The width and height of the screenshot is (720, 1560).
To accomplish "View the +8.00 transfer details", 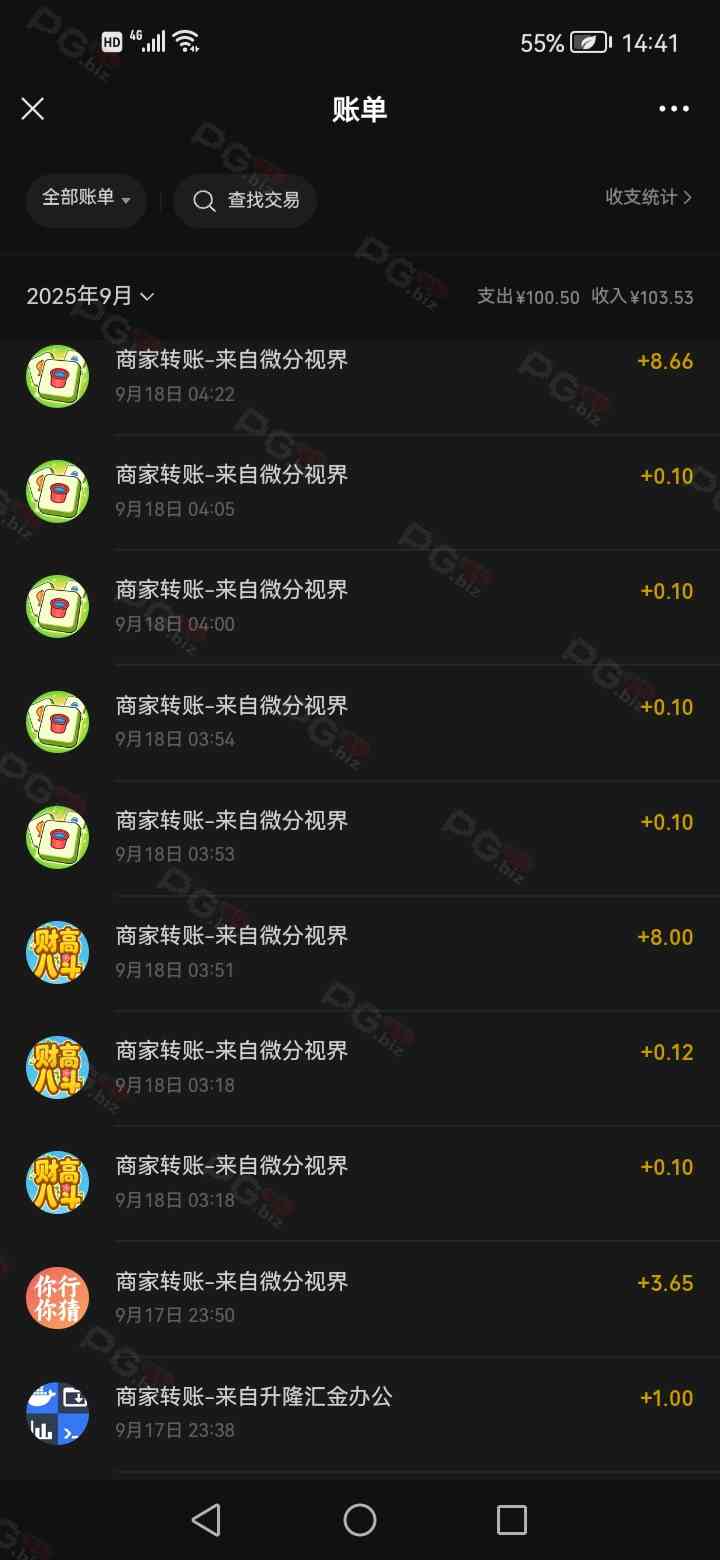I will 400,952.
